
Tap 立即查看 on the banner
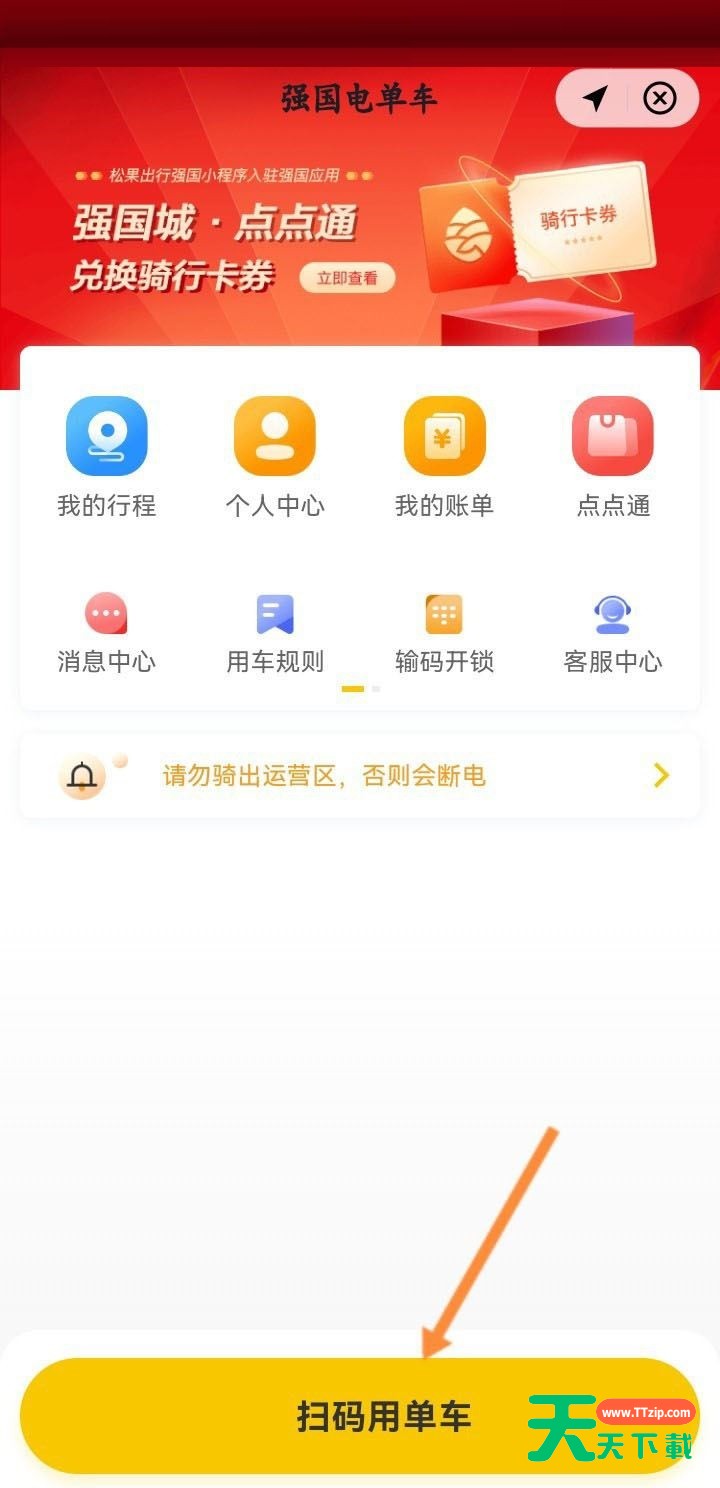tap(347, 278)
